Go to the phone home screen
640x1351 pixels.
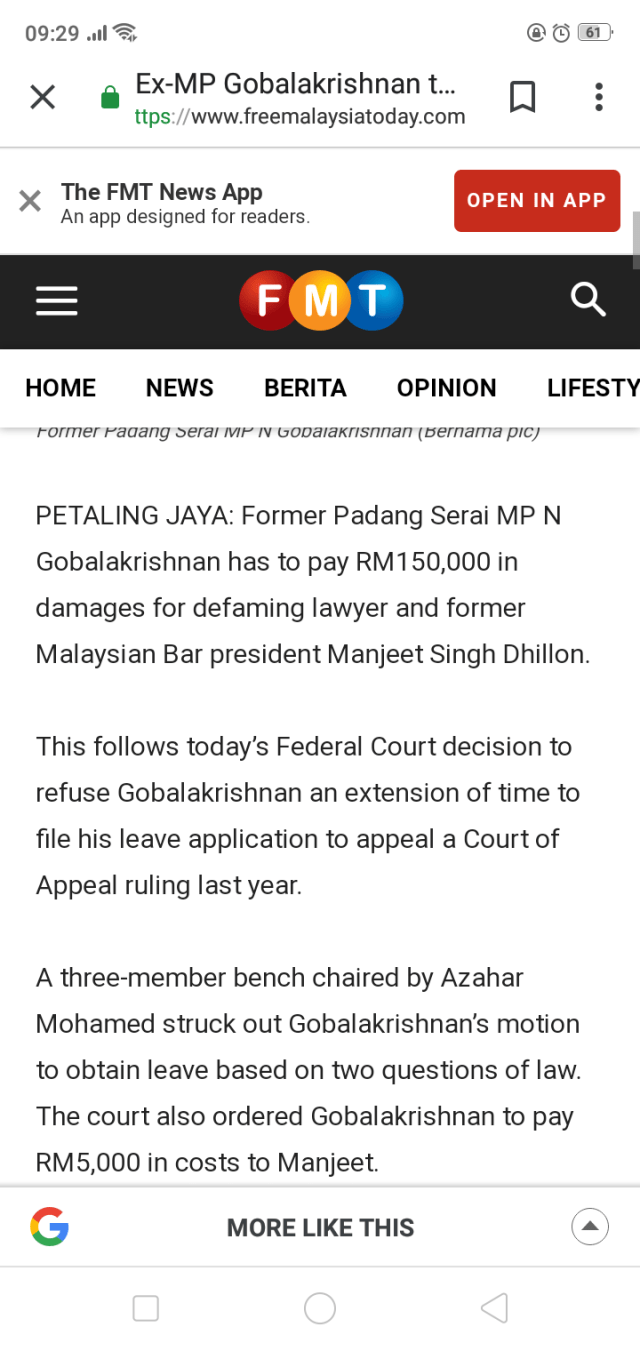[x=320, y=1308]
